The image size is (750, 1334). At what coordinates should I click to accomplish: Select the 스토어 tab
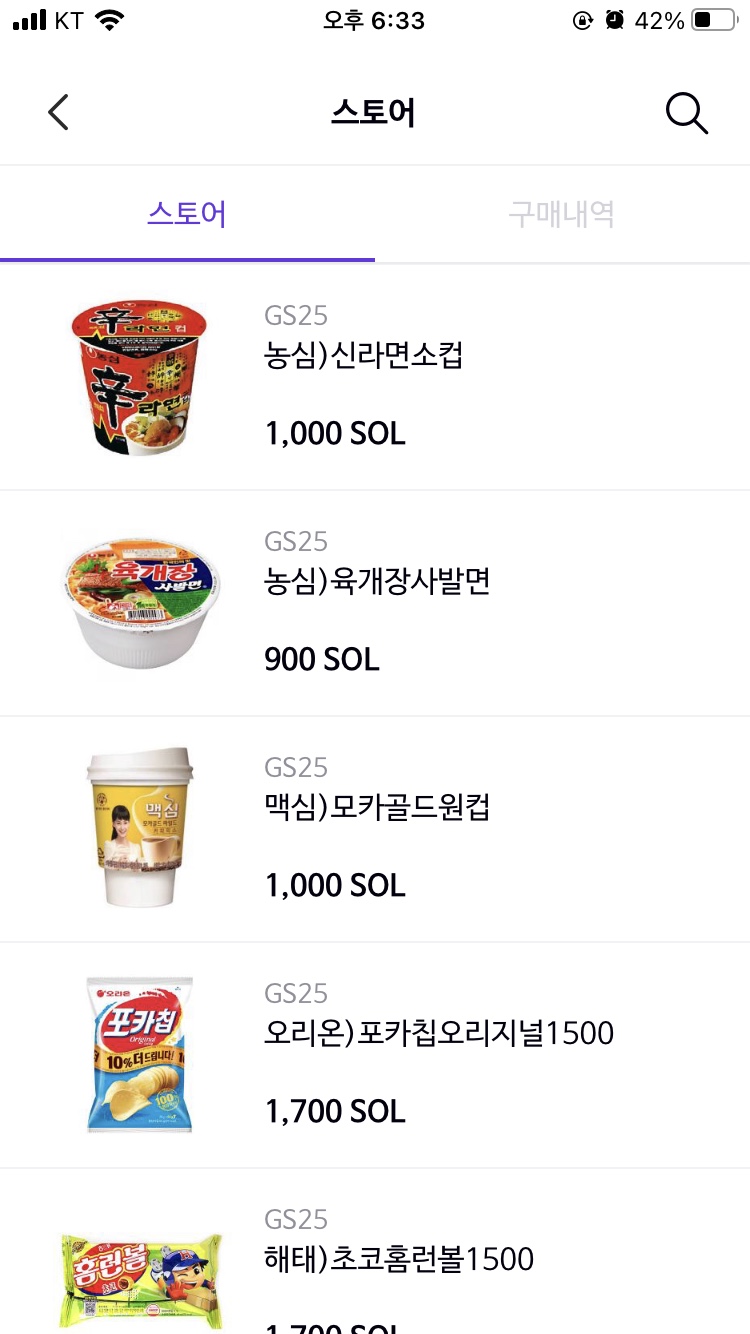[187, 214]
